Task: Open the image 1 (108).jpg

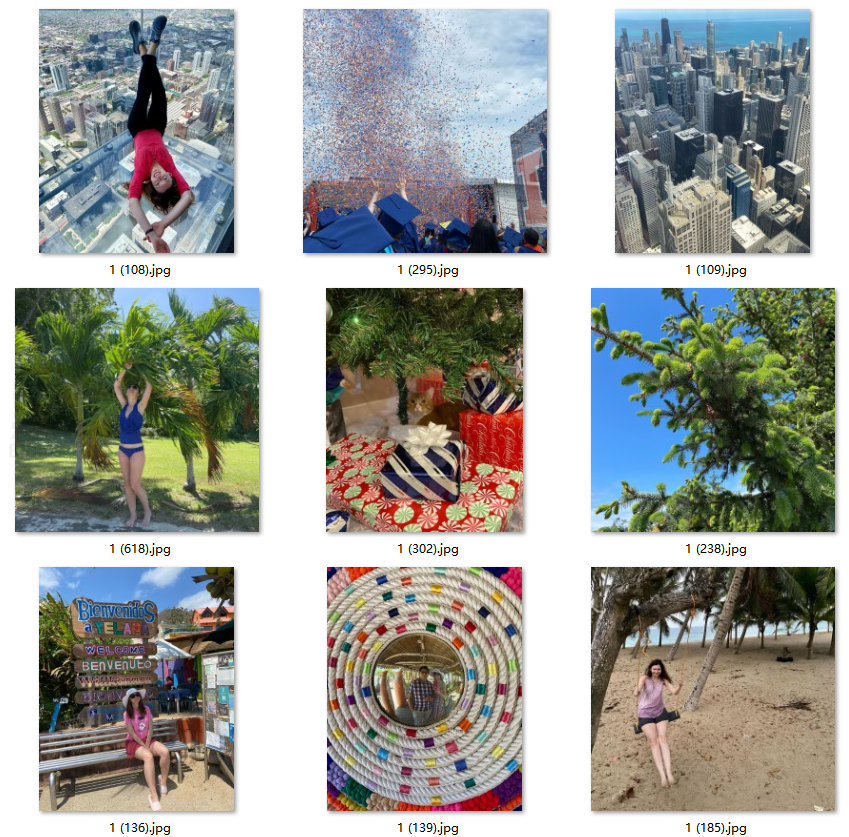Action: 136,131
